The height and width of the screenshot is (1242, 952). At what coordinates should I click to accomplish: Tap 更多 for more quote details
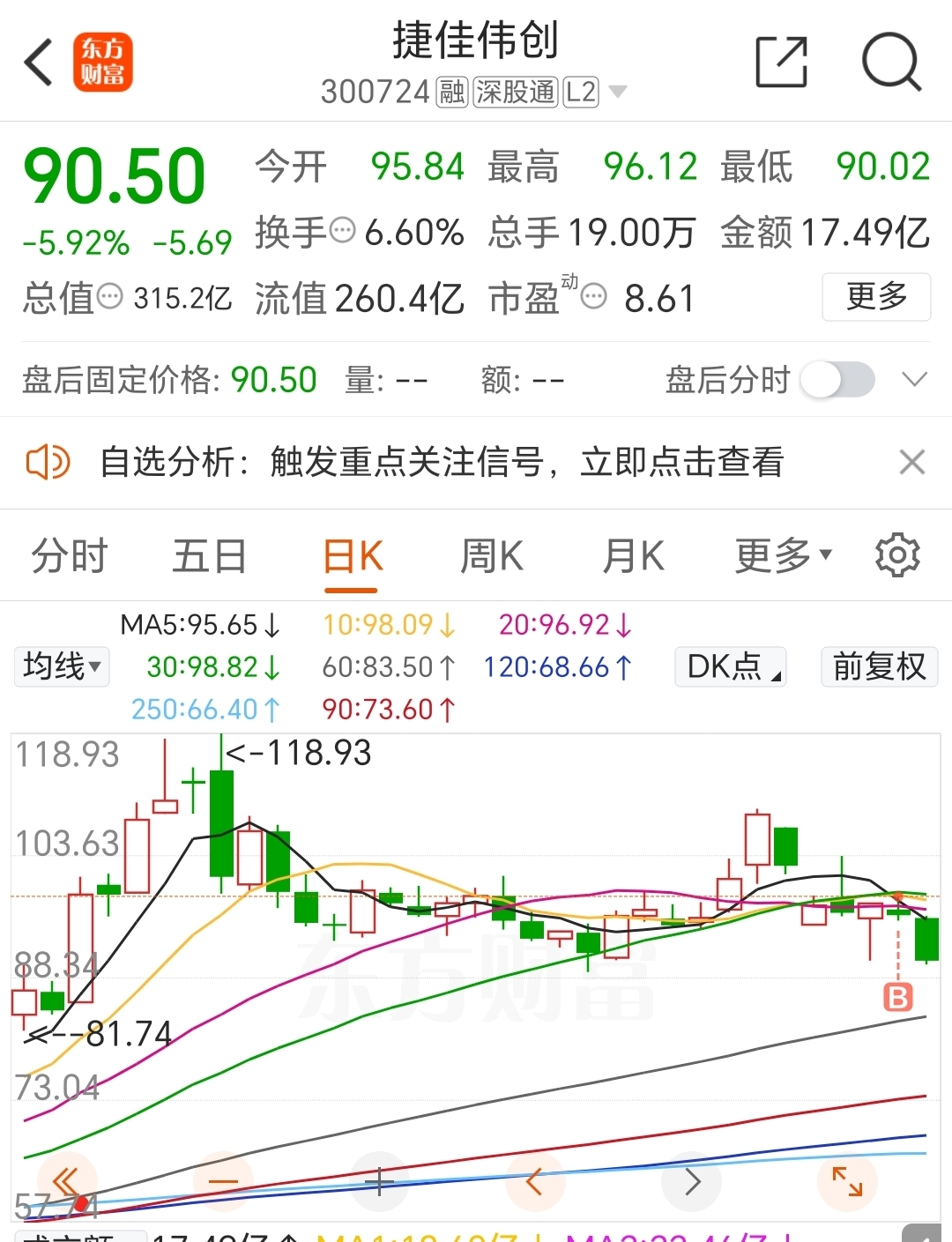pyautogui.click(x=875, y=297)
